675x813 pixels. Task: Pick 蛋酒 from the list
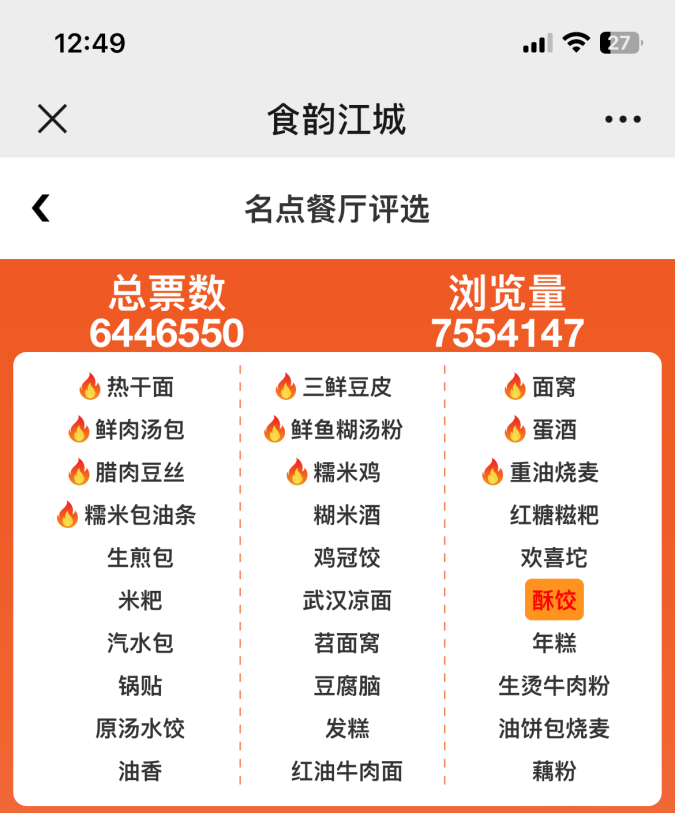click(554, 430)
